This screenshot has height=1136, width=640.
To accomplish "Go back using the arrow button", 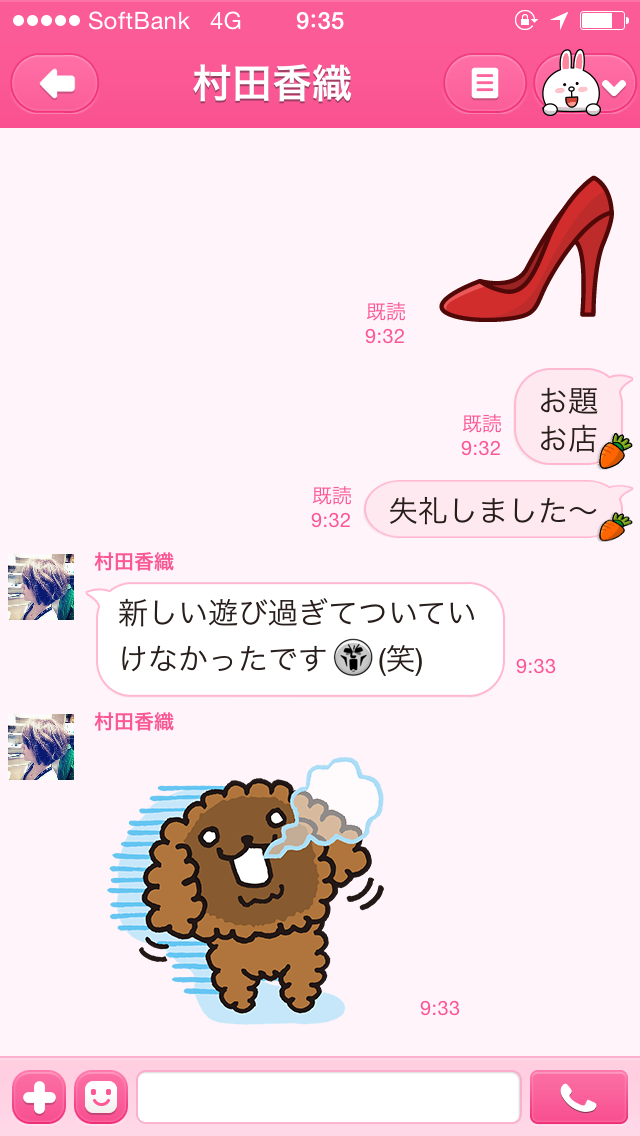I will pyautogui.click(x=55, y=84).
